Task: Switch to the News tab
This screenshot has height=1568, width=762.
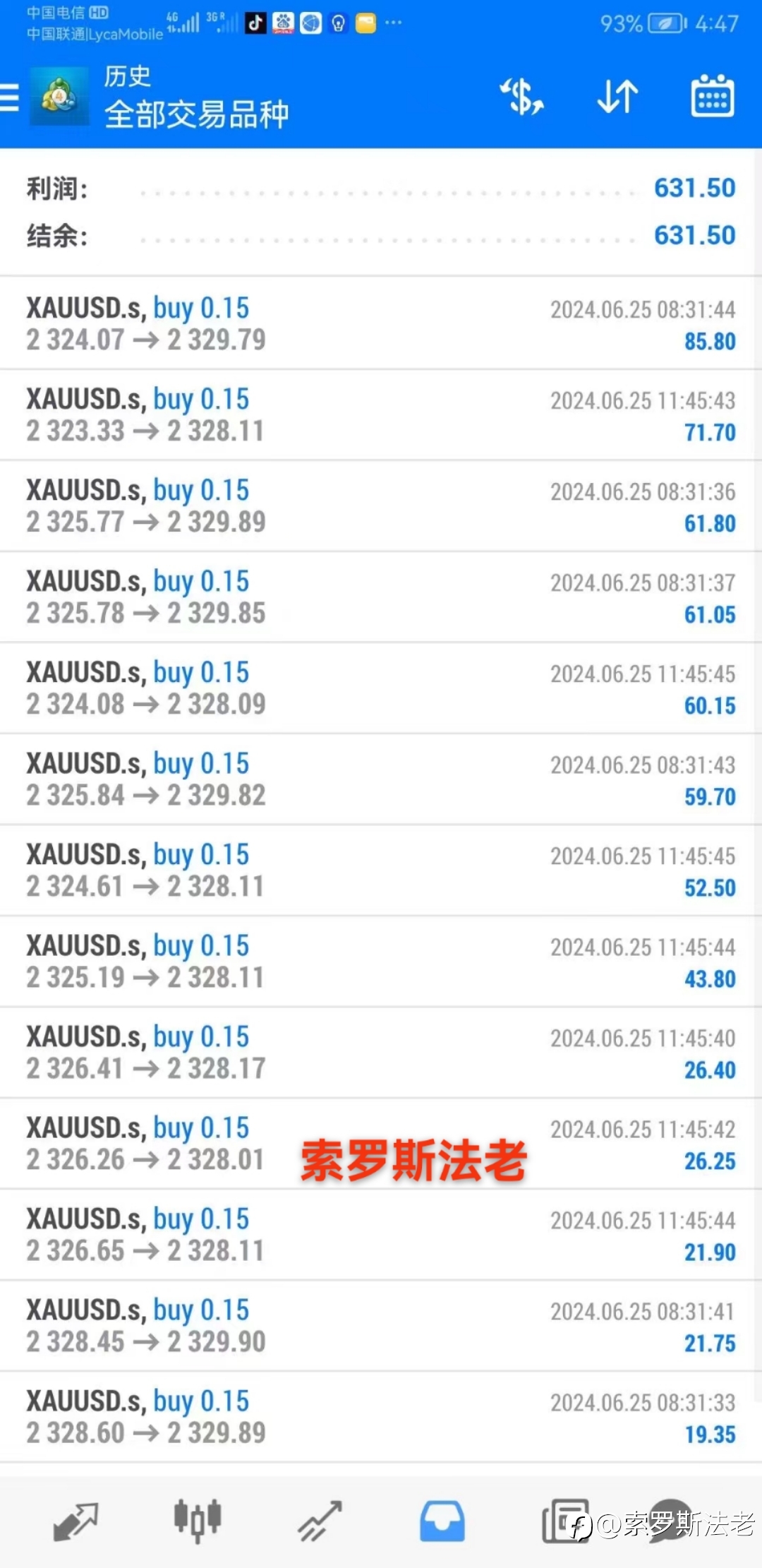Action: point(564,1521)
